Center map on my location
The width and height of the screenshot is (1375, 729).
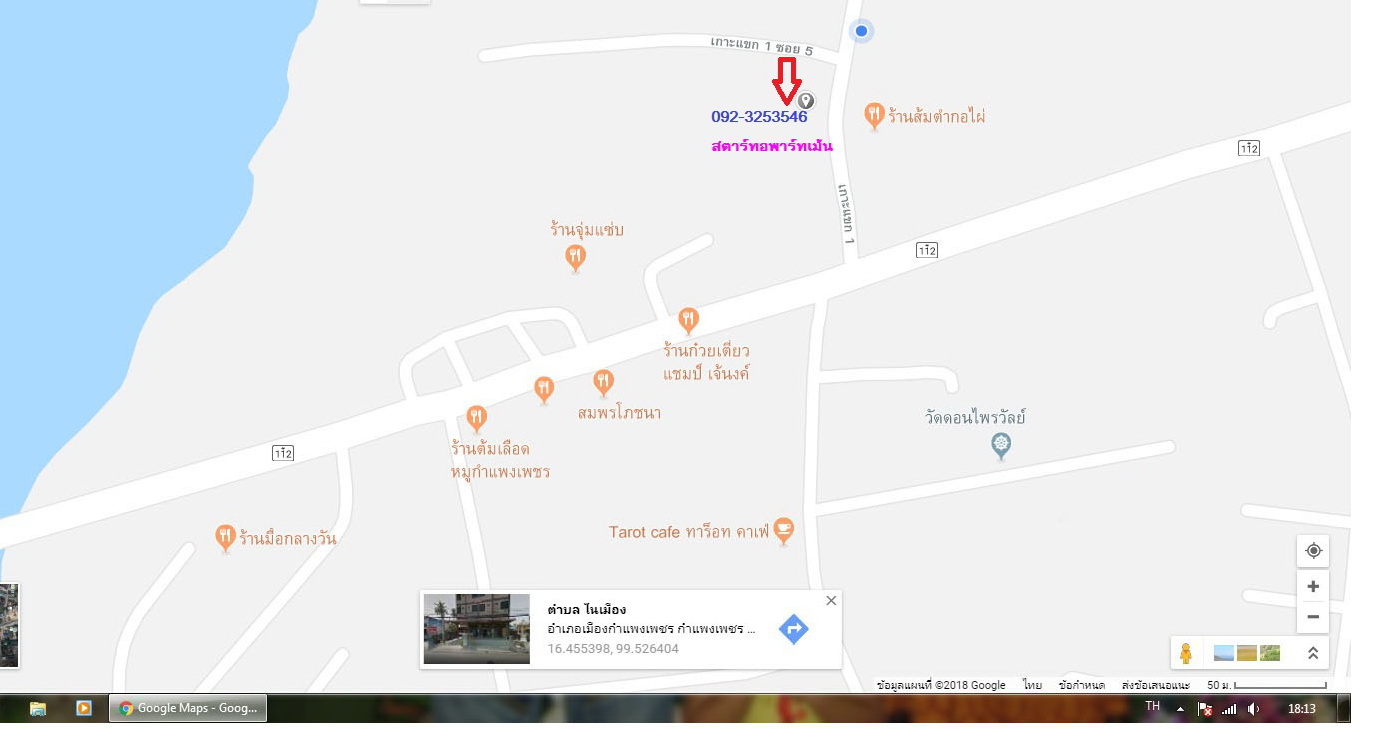pyautogui.click(x=1313, y=551)
